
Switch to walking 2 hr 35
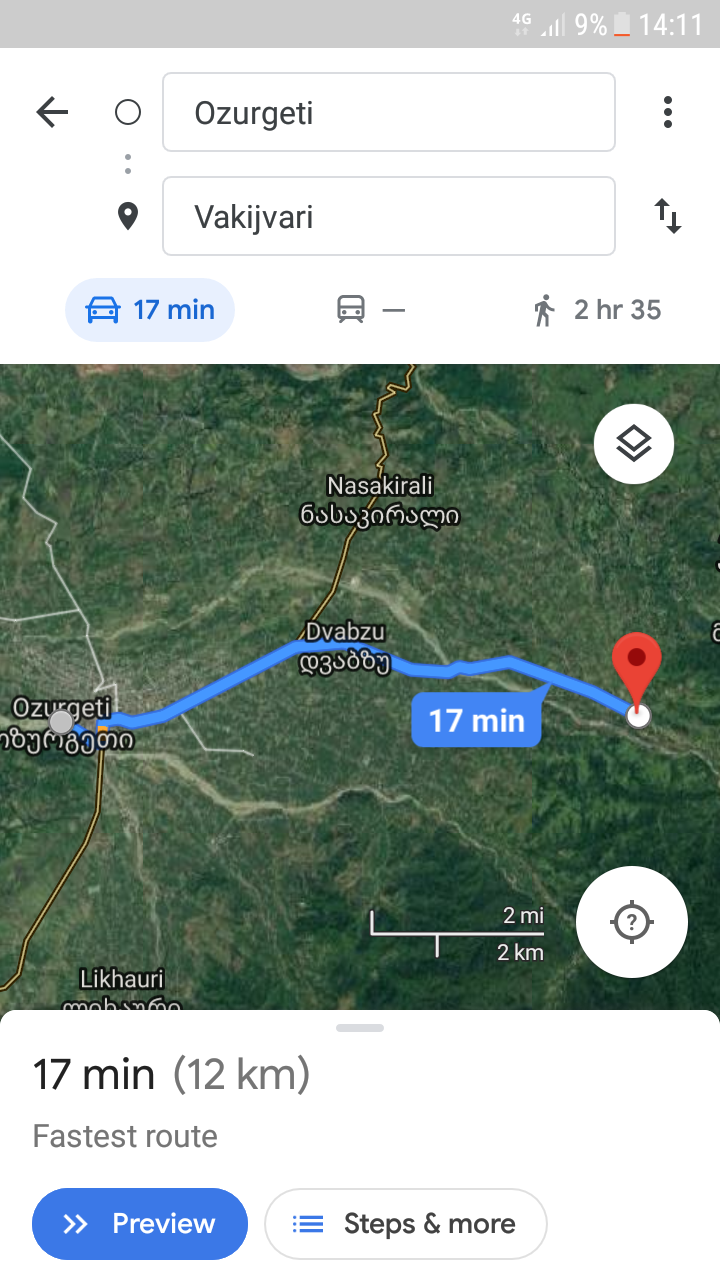[x=597, y=310]
